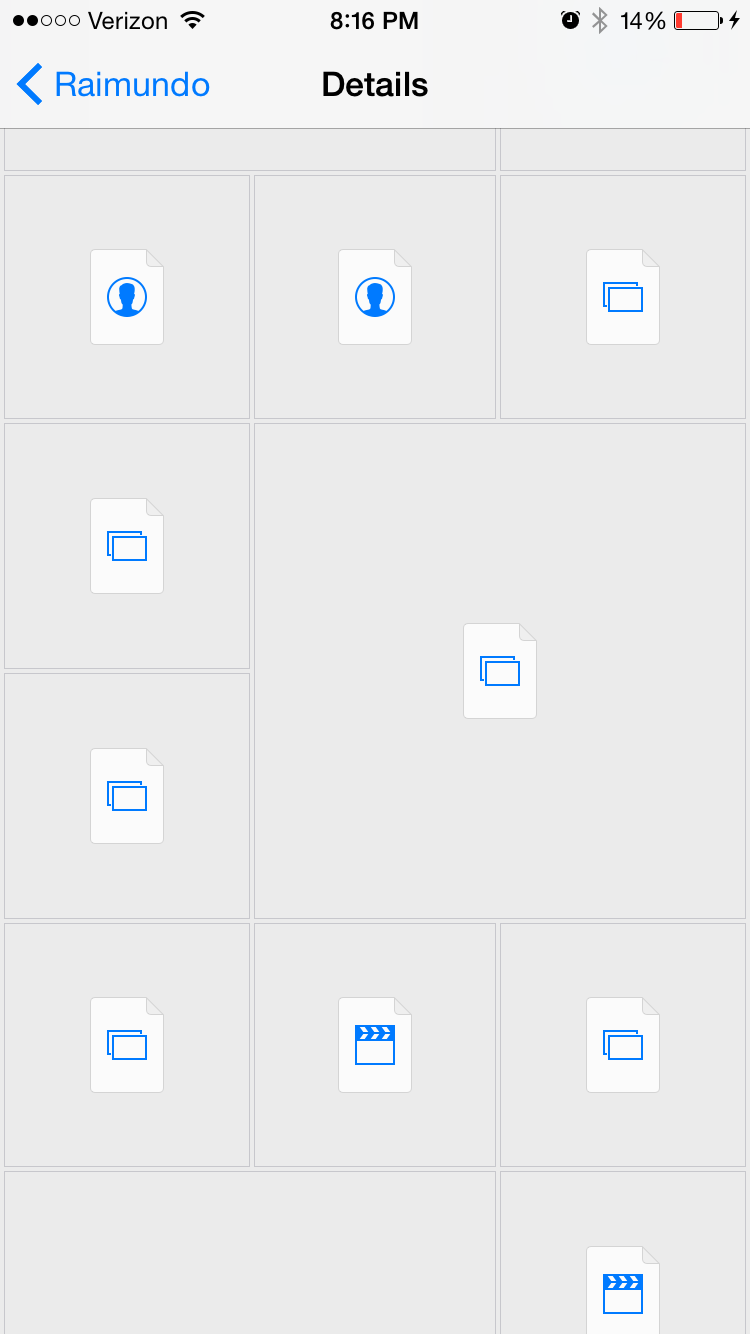Image resolution: width=750 pixels, height=1334 pixels.
Task: Open the fully visible video attachment tile
Action: tap(375, 1044)
